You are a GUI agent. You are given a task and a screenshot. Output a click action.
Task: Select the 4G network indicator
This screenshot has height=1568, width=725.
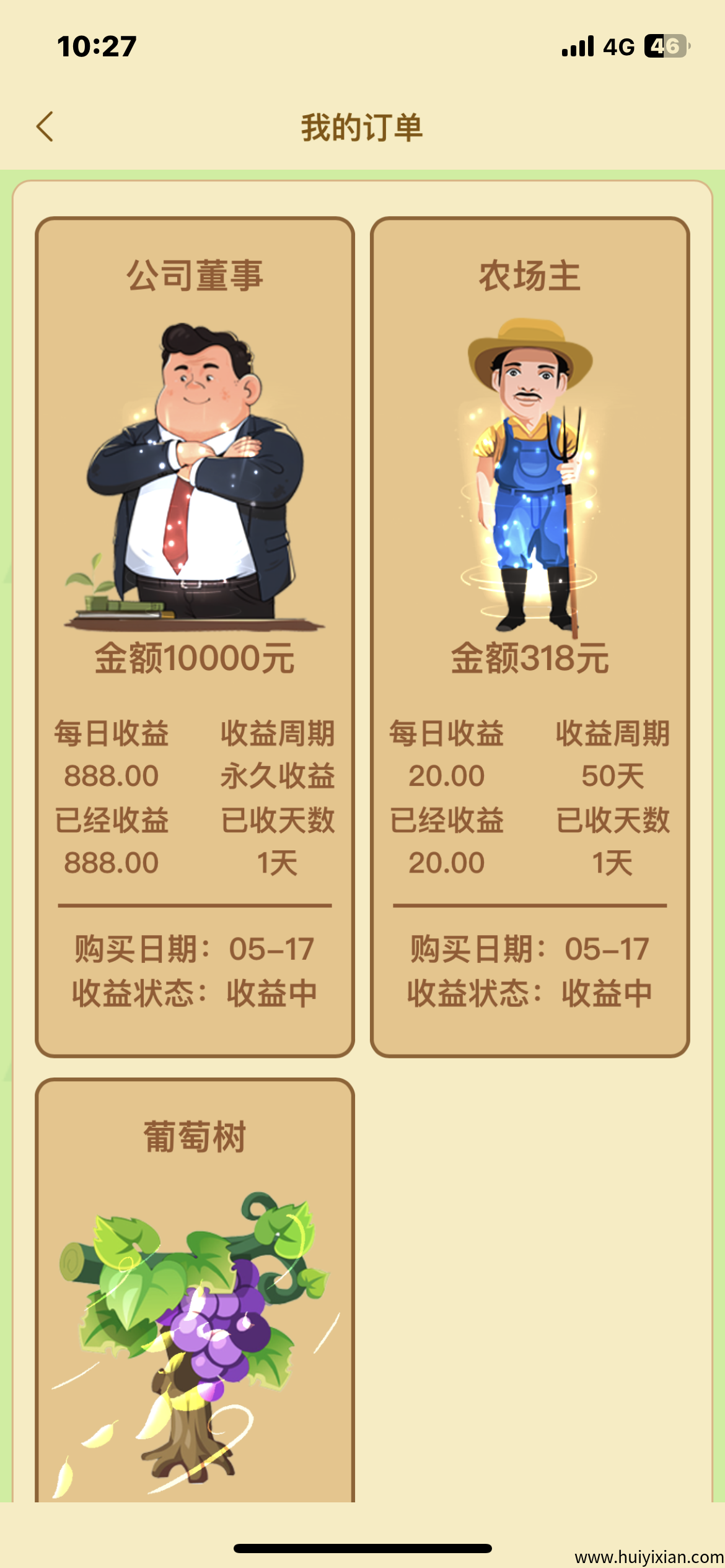click(x=620, y=46)
